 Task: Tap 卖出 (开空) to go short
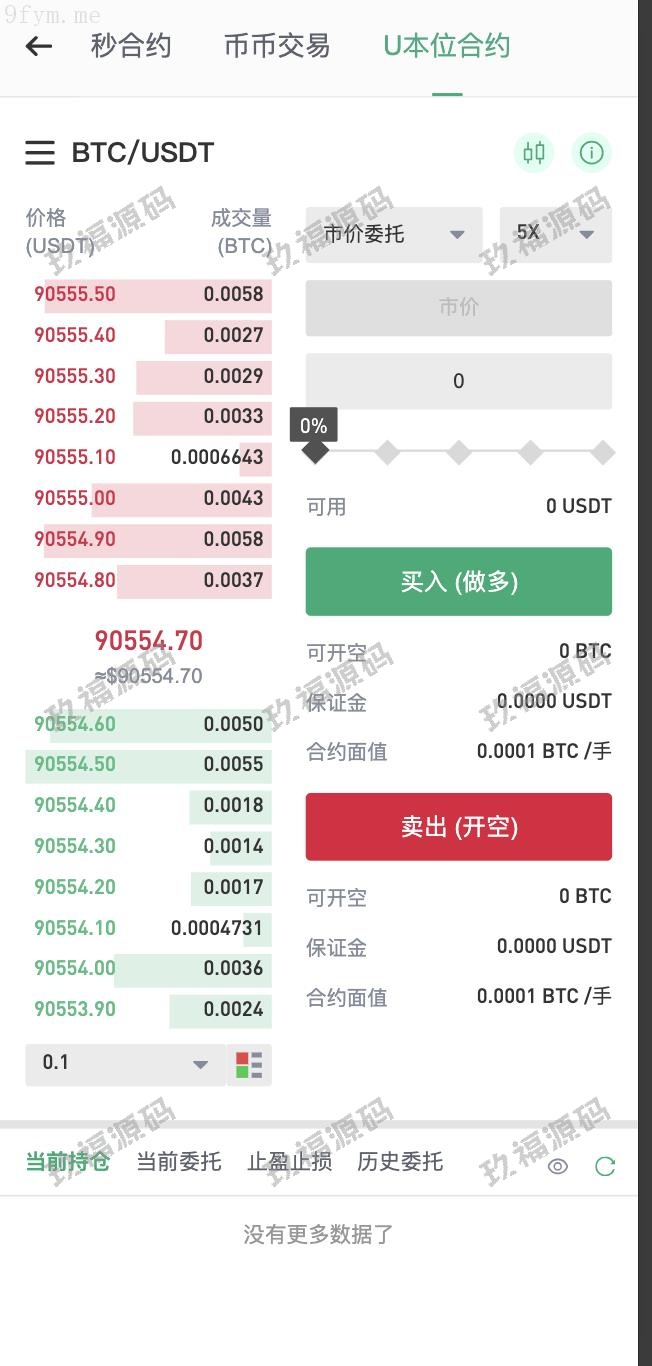[x=458, y=827]
